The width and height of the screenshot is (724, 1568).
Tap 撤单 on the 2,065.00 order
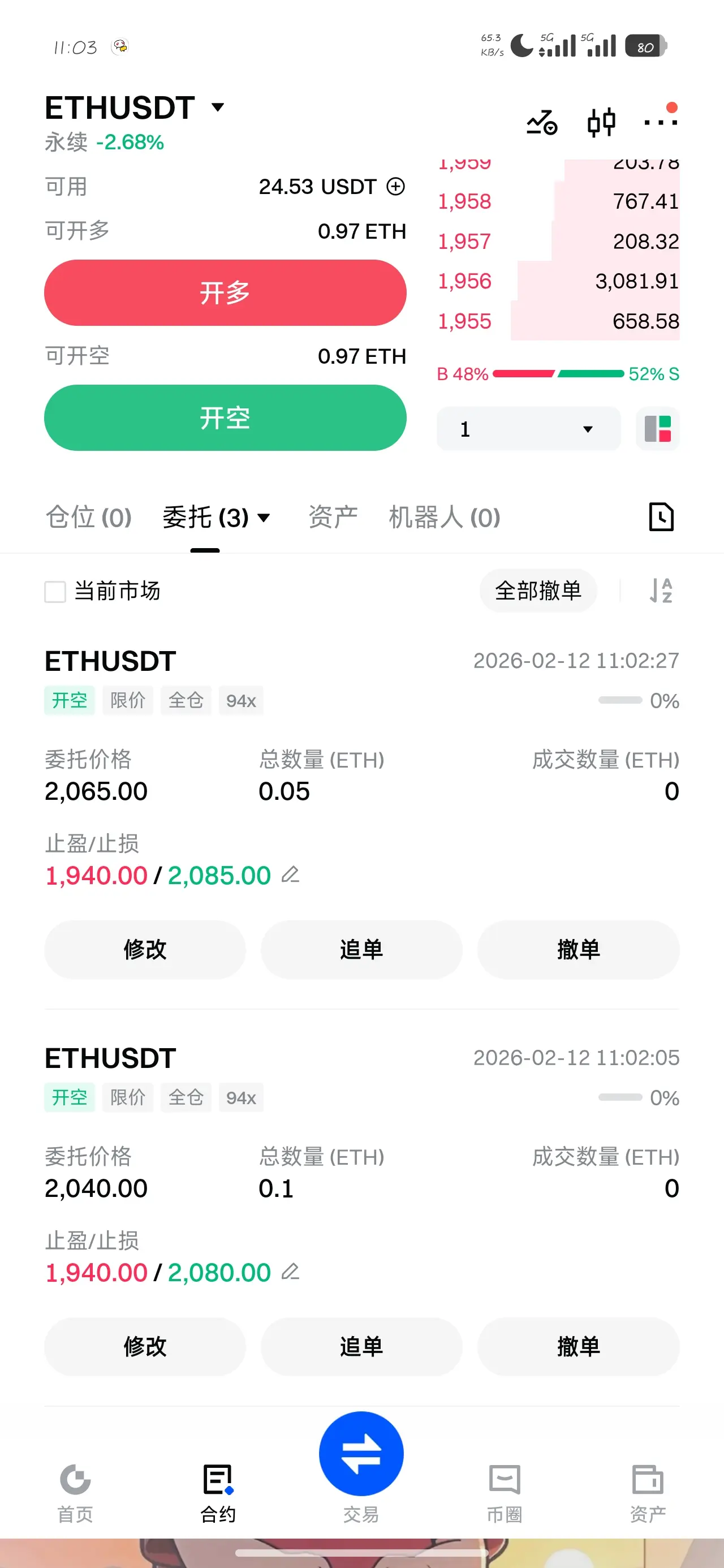pyautogui.click(x=578, y=950)
